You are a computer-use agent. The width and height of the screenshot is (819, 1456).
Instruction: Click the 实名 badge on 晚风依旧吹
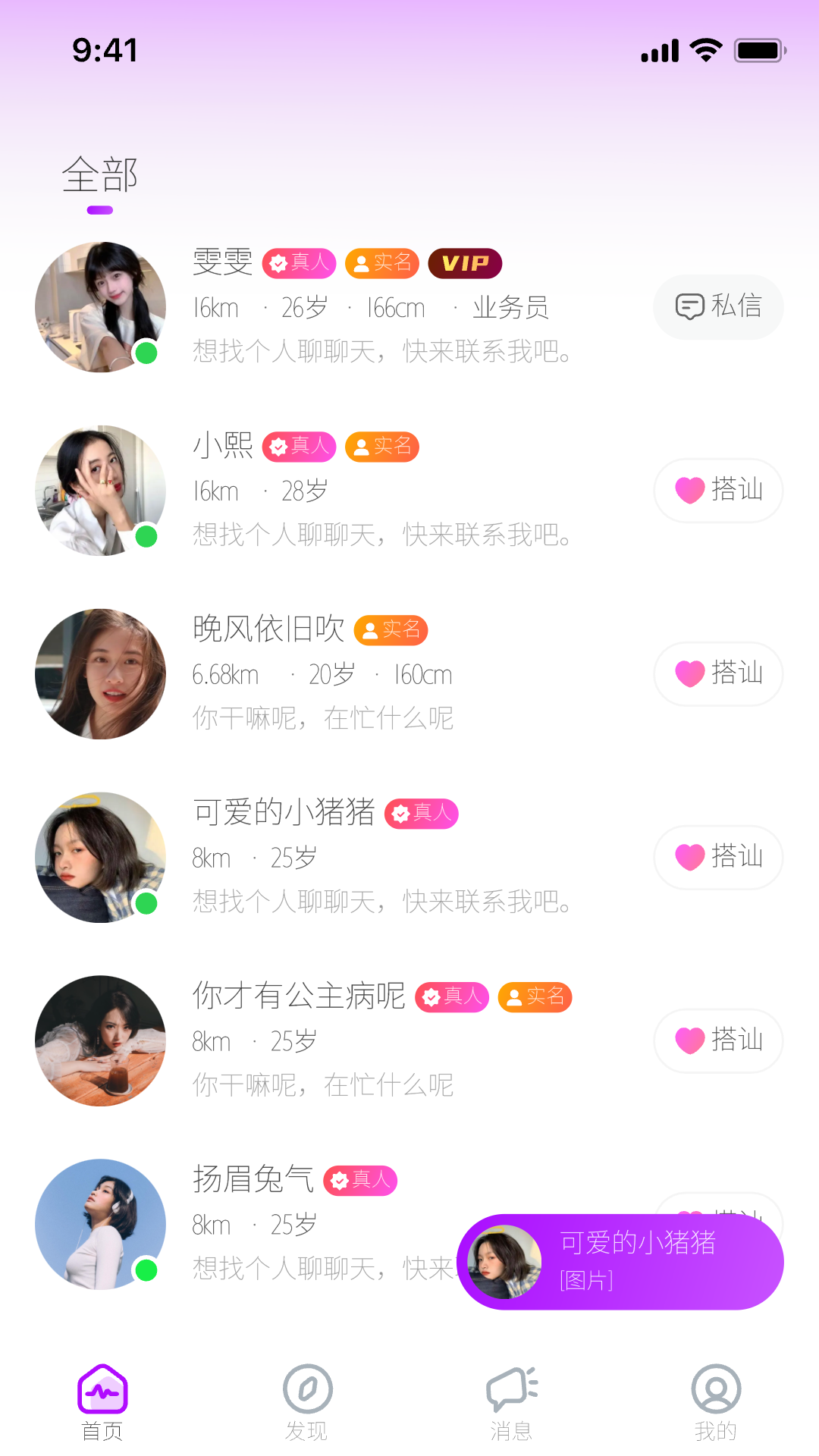pyautogui.click(x=390, y=630)
